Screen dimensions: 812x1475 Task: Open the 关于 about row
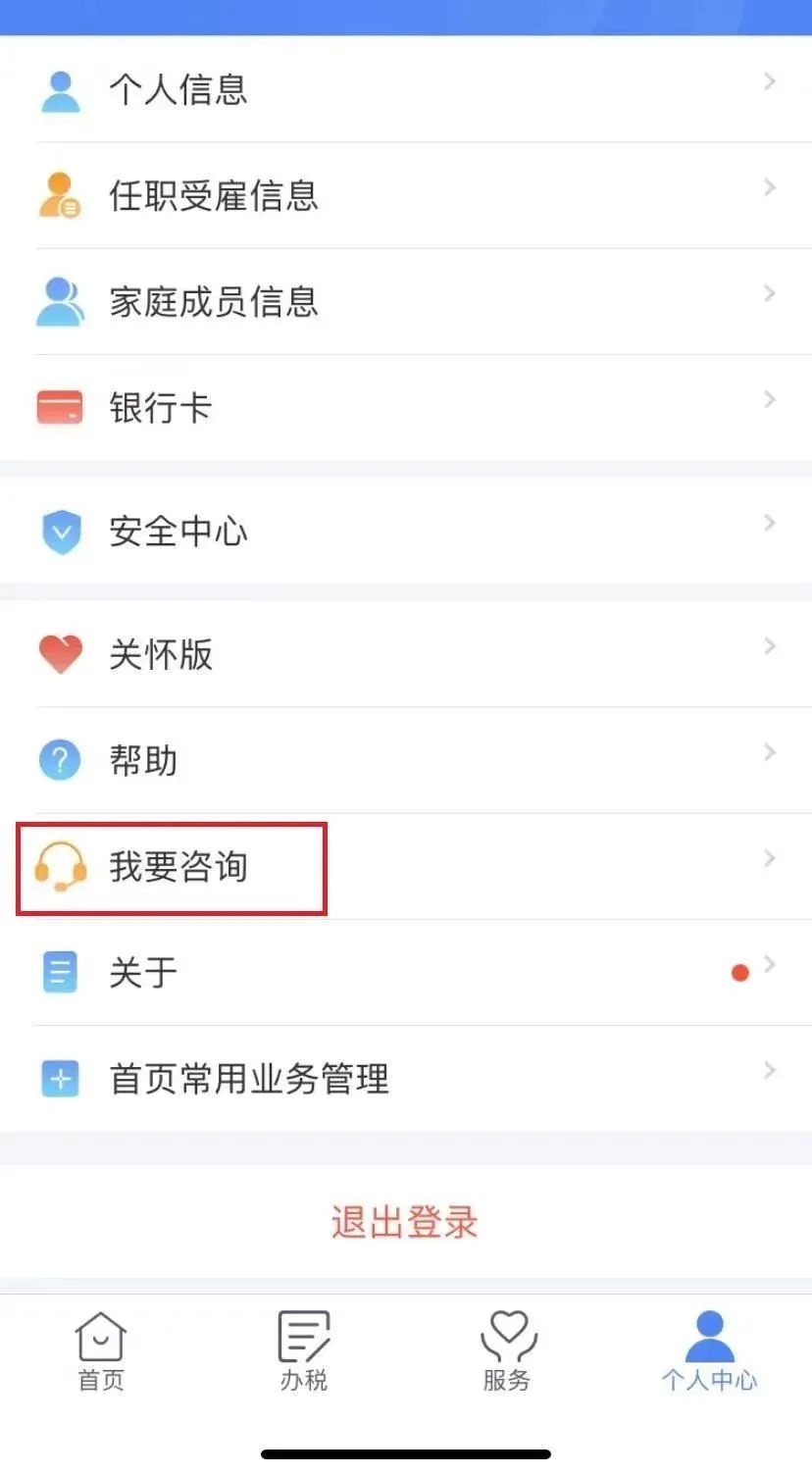click(406, 972)
